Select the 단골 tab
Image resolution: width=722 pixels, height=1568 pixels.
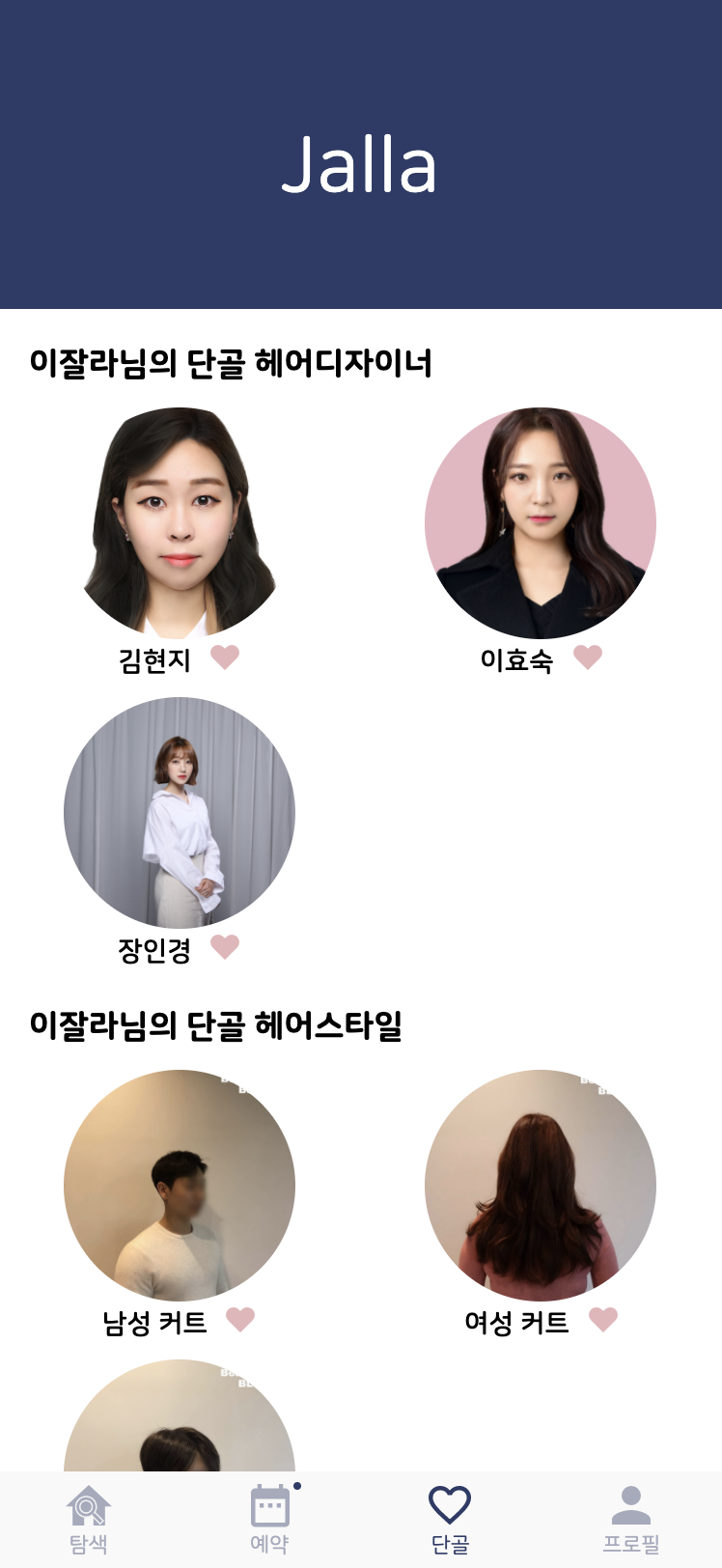click(x=450, y=1519)
